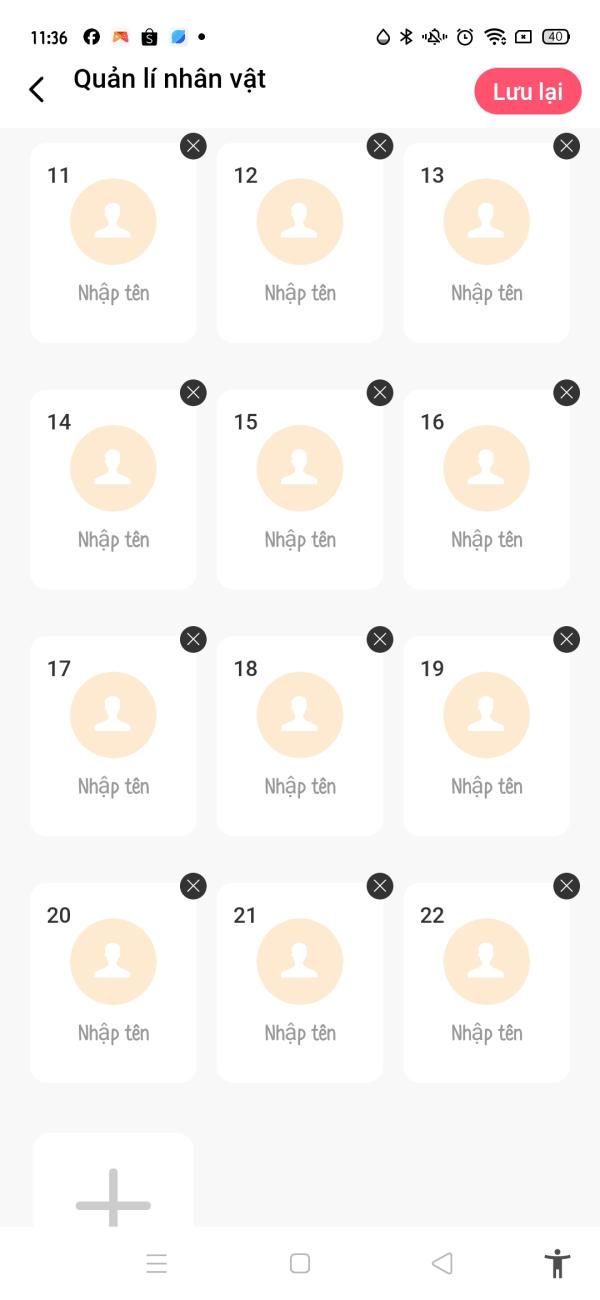Screen dimensions: 600x1300
Task: Delete character card number 21
Action: 380,886
